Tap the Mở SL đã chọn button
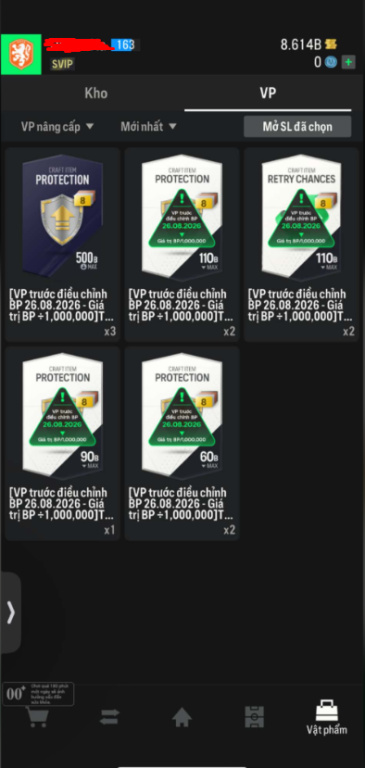The image size is (365, 768). click(x=297, y=127)
